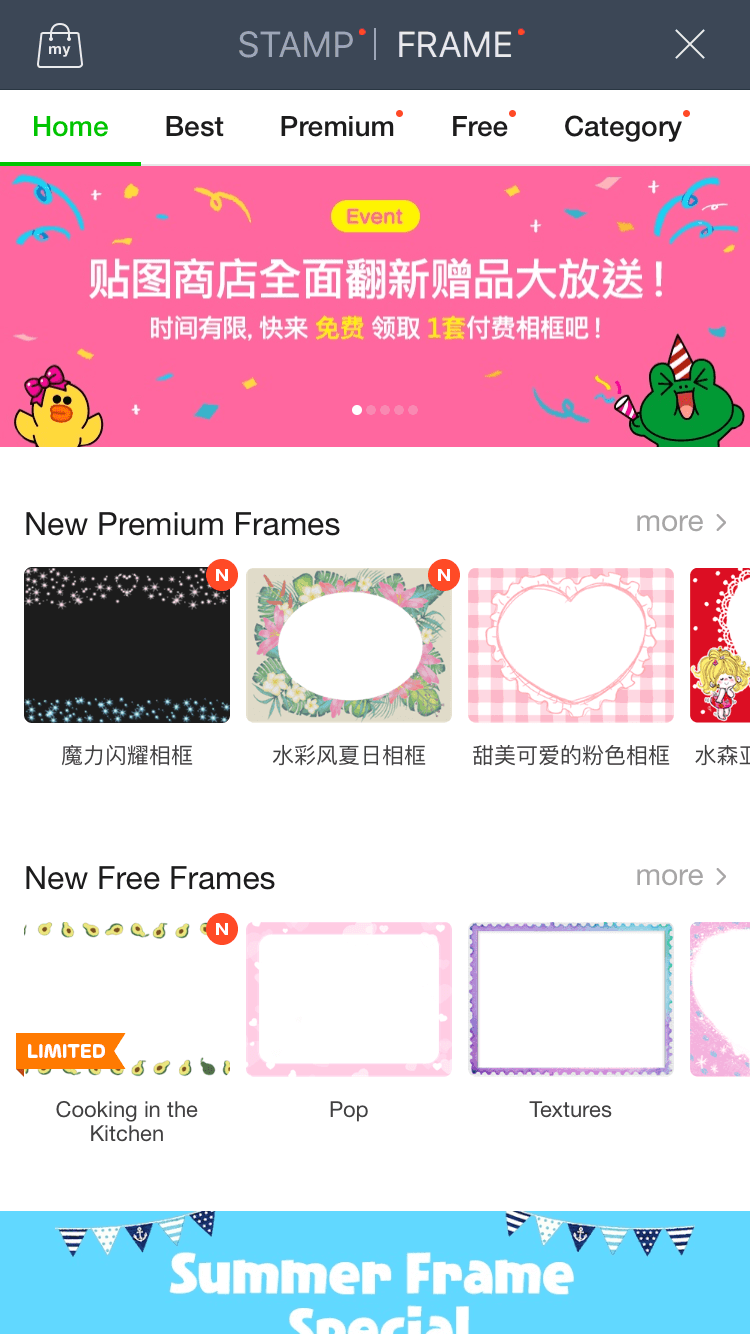The height and width of the screenshot is (1334, 750).
Task: Select the FRAME section
Action: 455,45
